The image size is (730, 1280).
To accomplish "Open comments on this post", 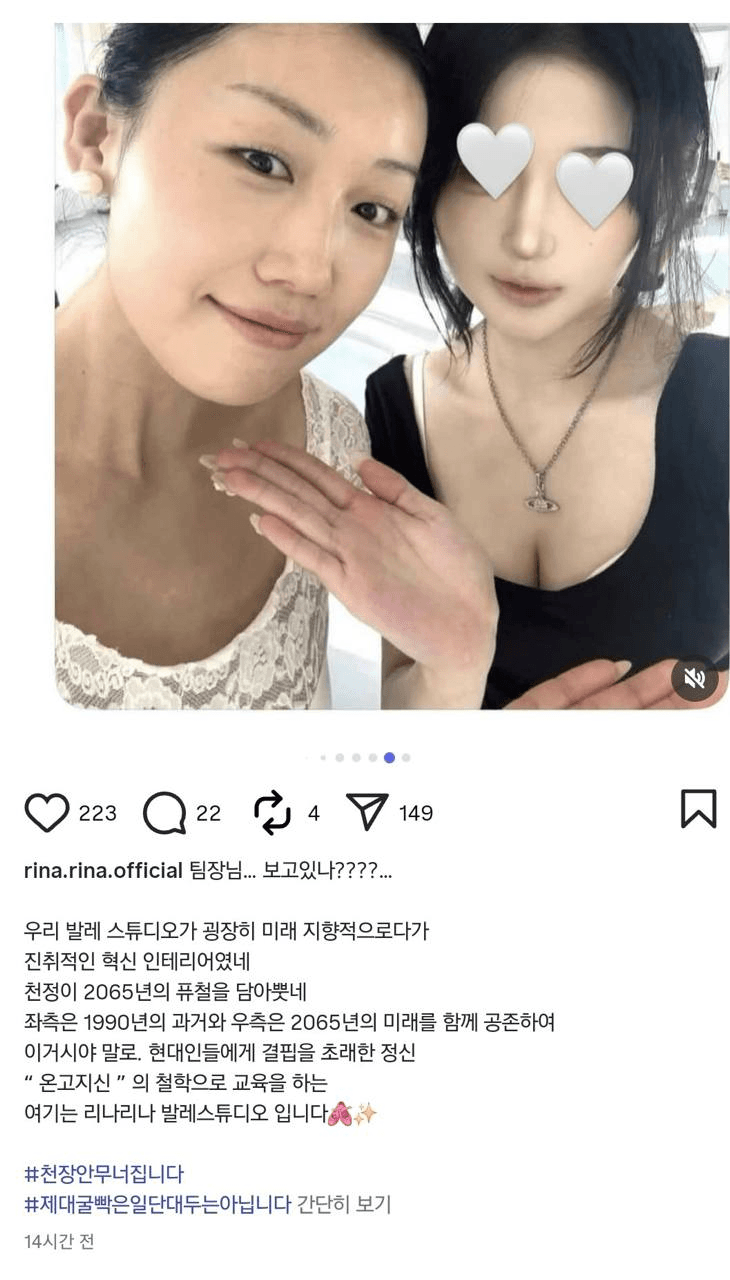I will 165,813.
